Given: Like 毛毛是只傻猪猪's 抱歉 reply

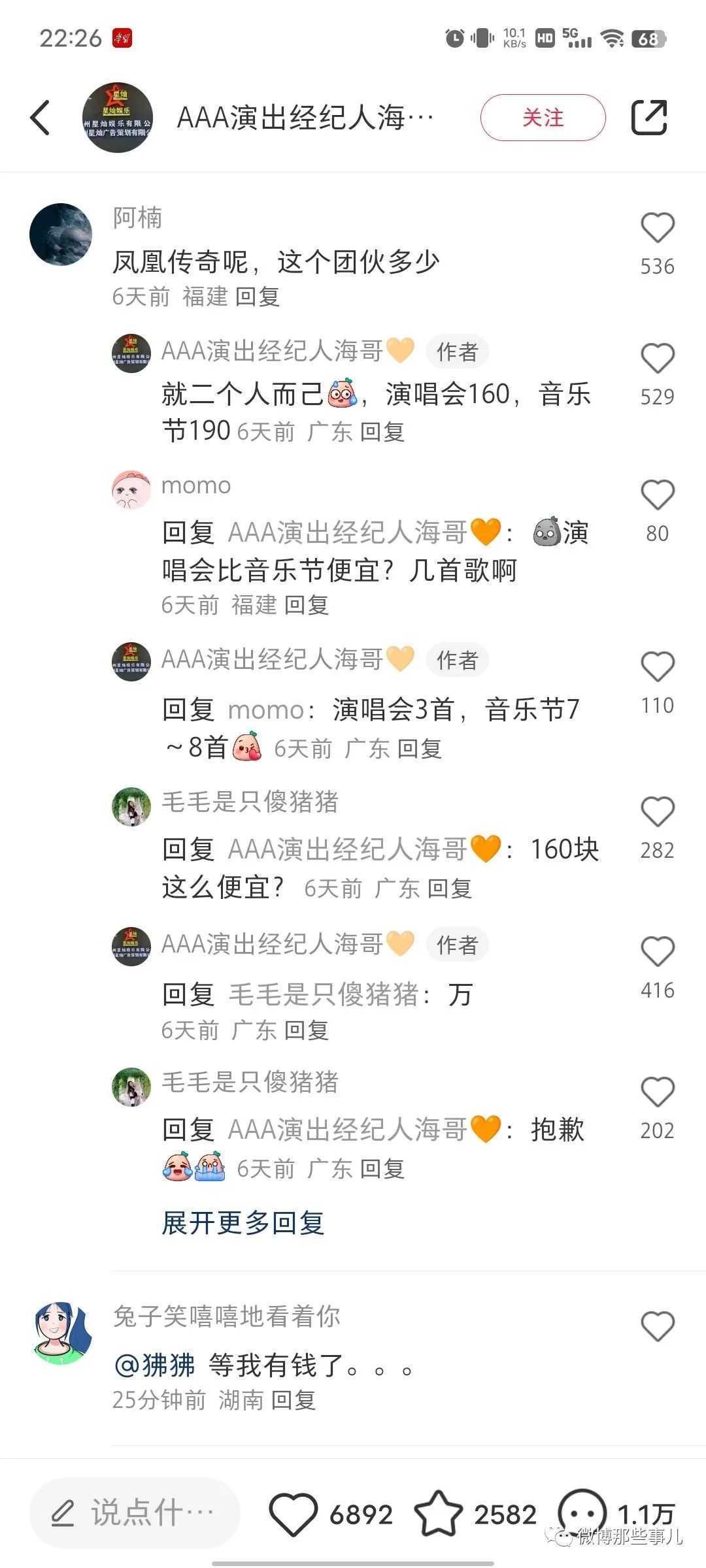Looking at the screenshot, I should [x=657, y=1092].
